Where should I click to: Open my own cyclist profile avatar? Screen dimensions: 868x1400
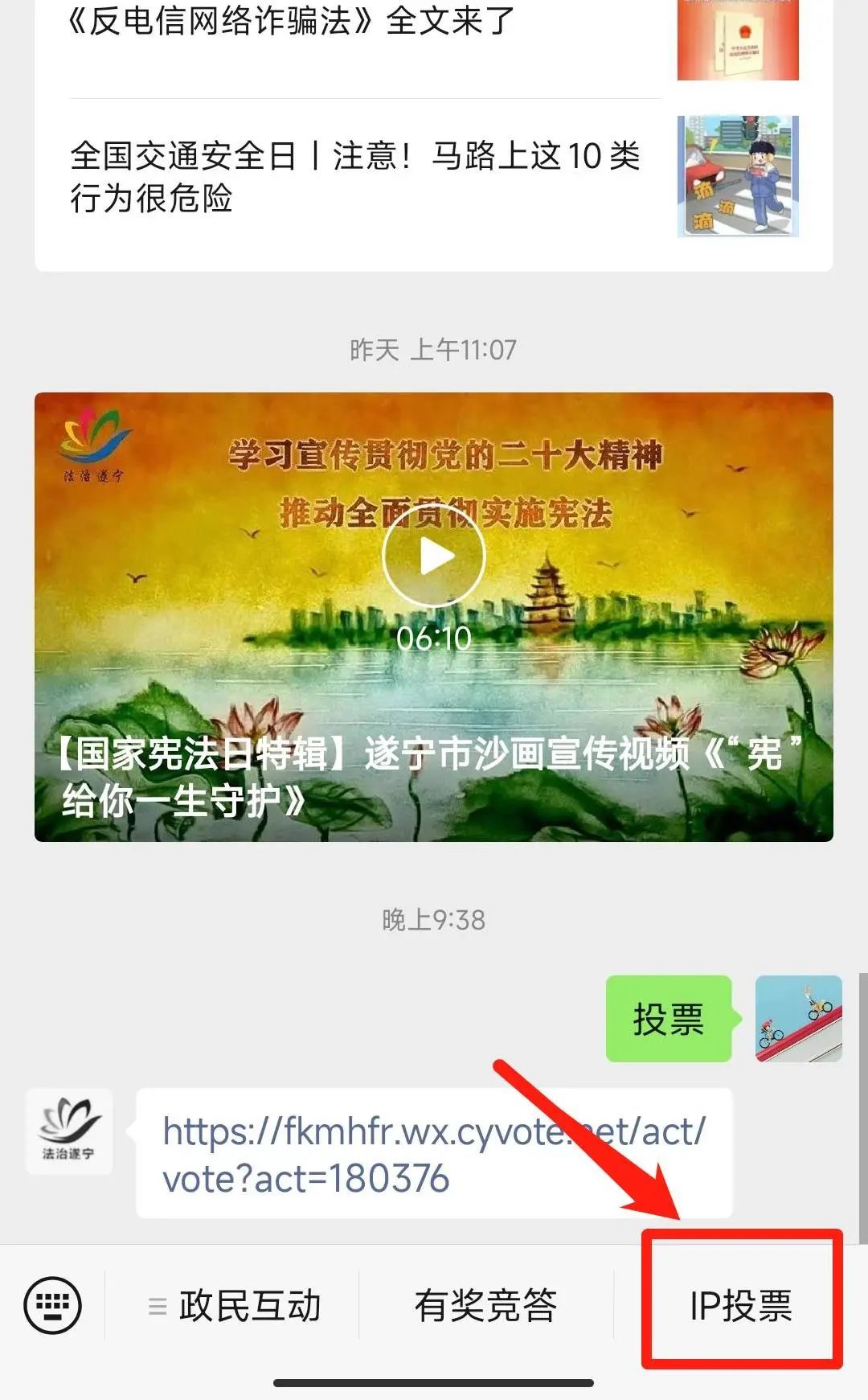click(x=798, y=1019)
